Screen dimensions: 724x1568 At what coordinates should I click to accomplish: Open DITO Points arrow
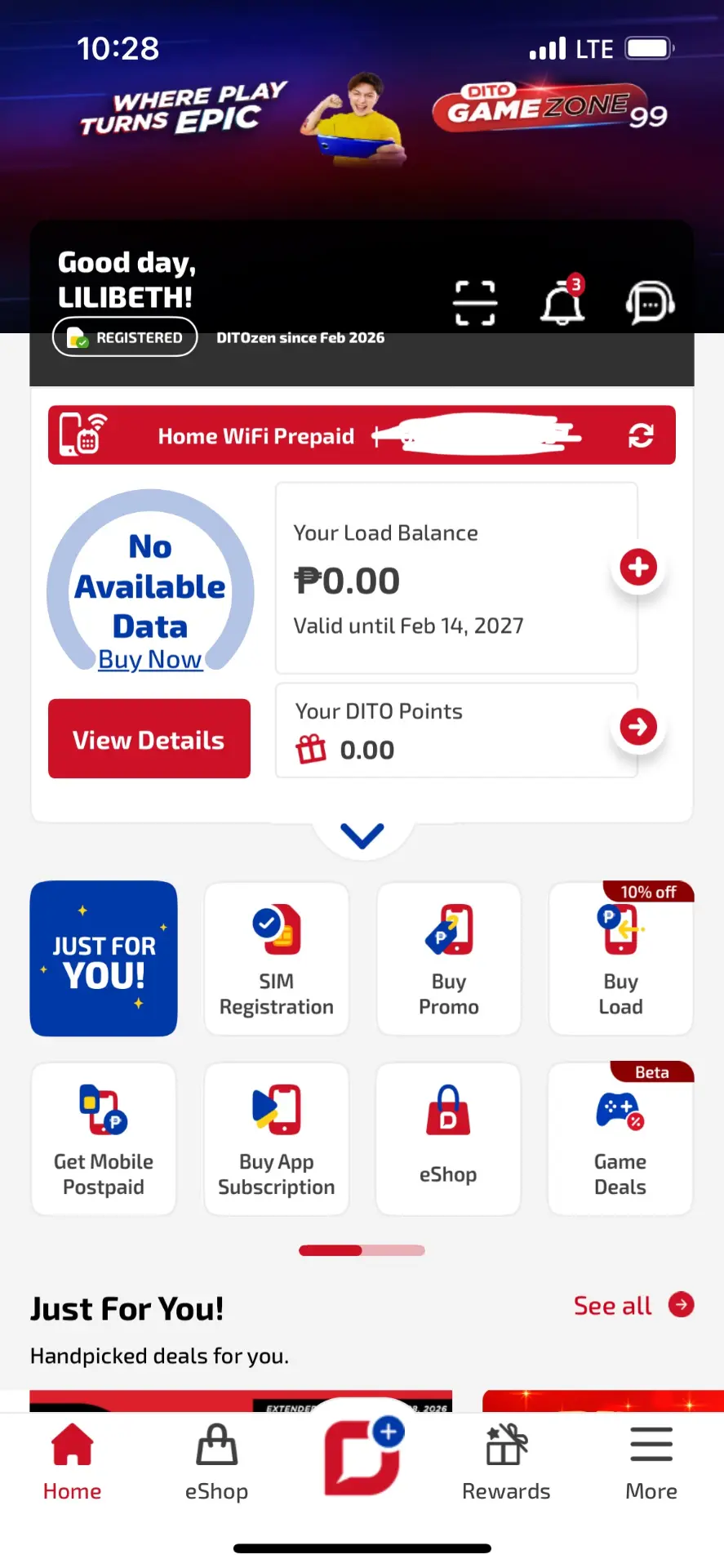(638, 726)
